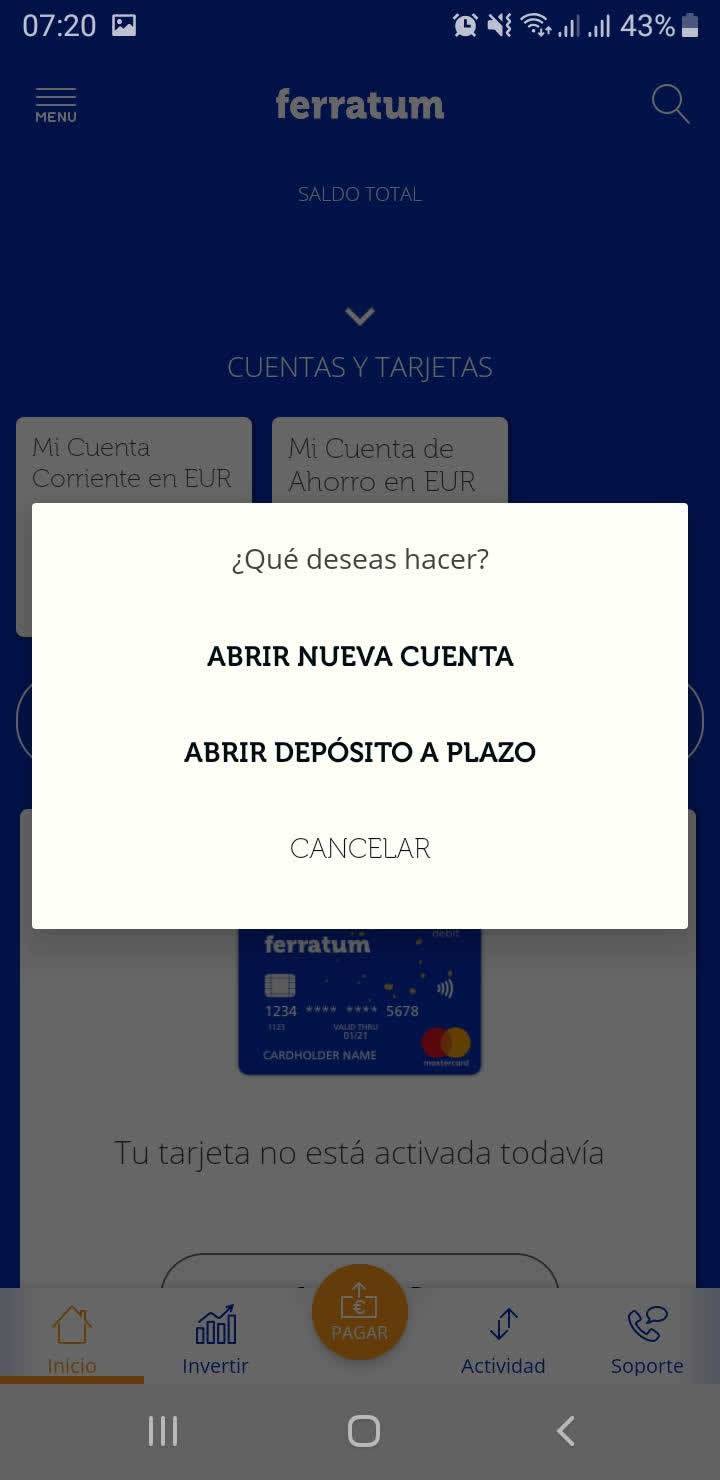Screen dimensions: 720x1480
Task: Select Abrir nueva cuenta
Action: coord(360,656)
